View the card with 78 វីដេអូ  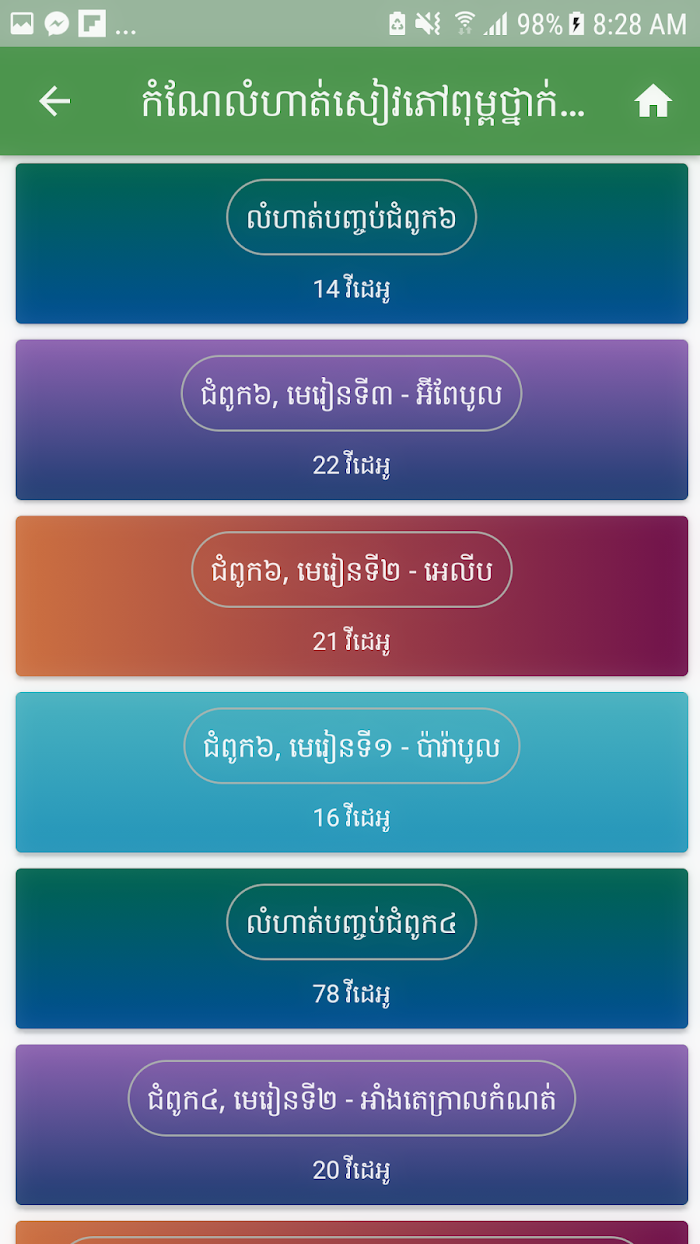352,948
